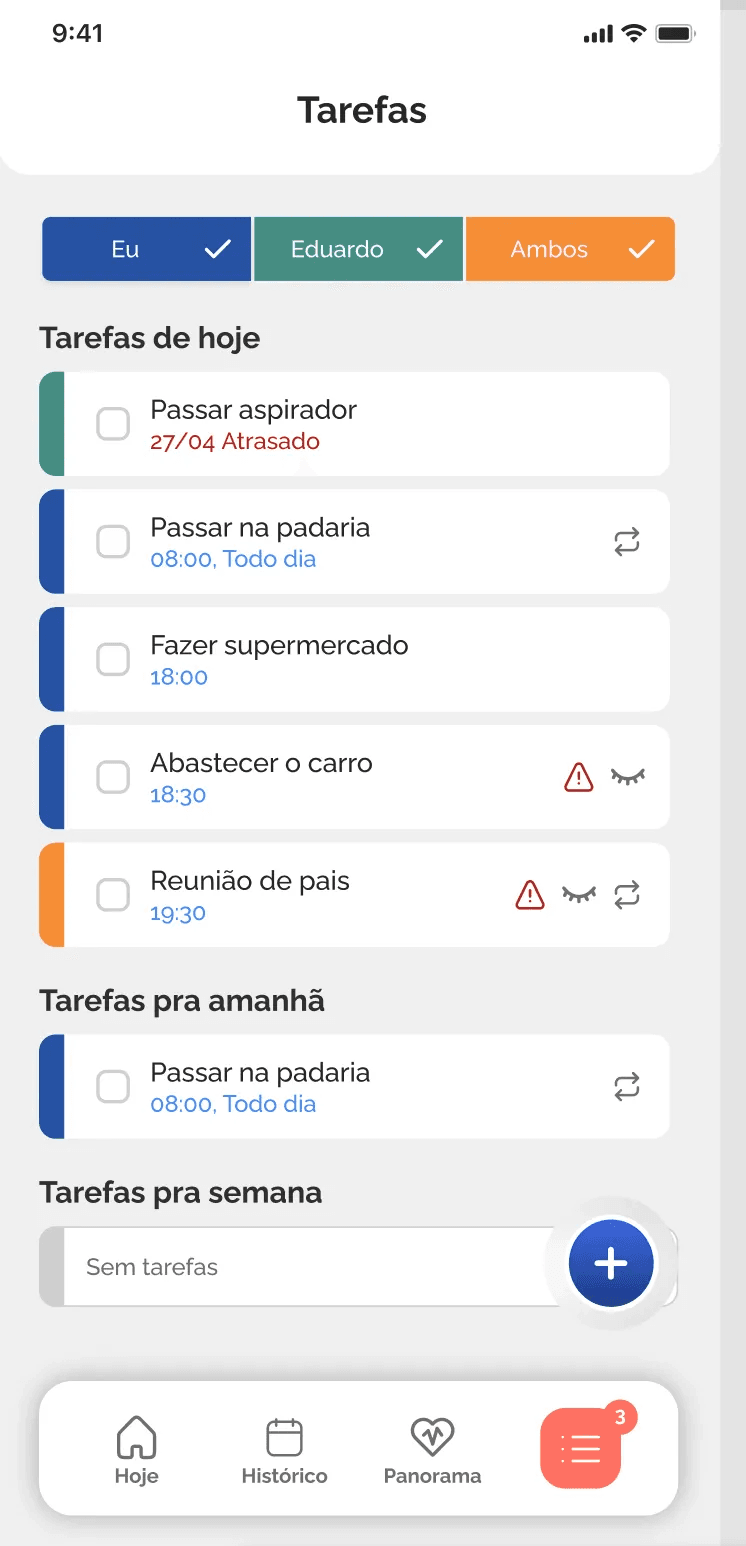Tap the blue plus button to add a task
746x1546 pixels.
(610, 1263)
